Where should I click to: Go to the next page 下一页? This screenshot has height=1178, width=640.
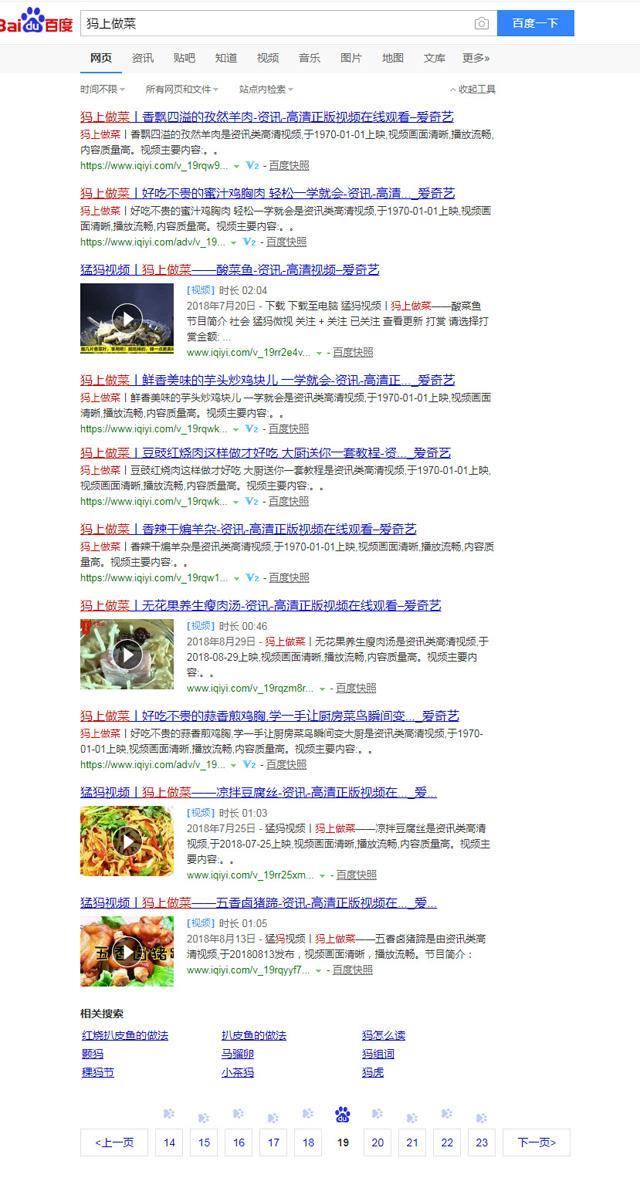click(536, 1142)
